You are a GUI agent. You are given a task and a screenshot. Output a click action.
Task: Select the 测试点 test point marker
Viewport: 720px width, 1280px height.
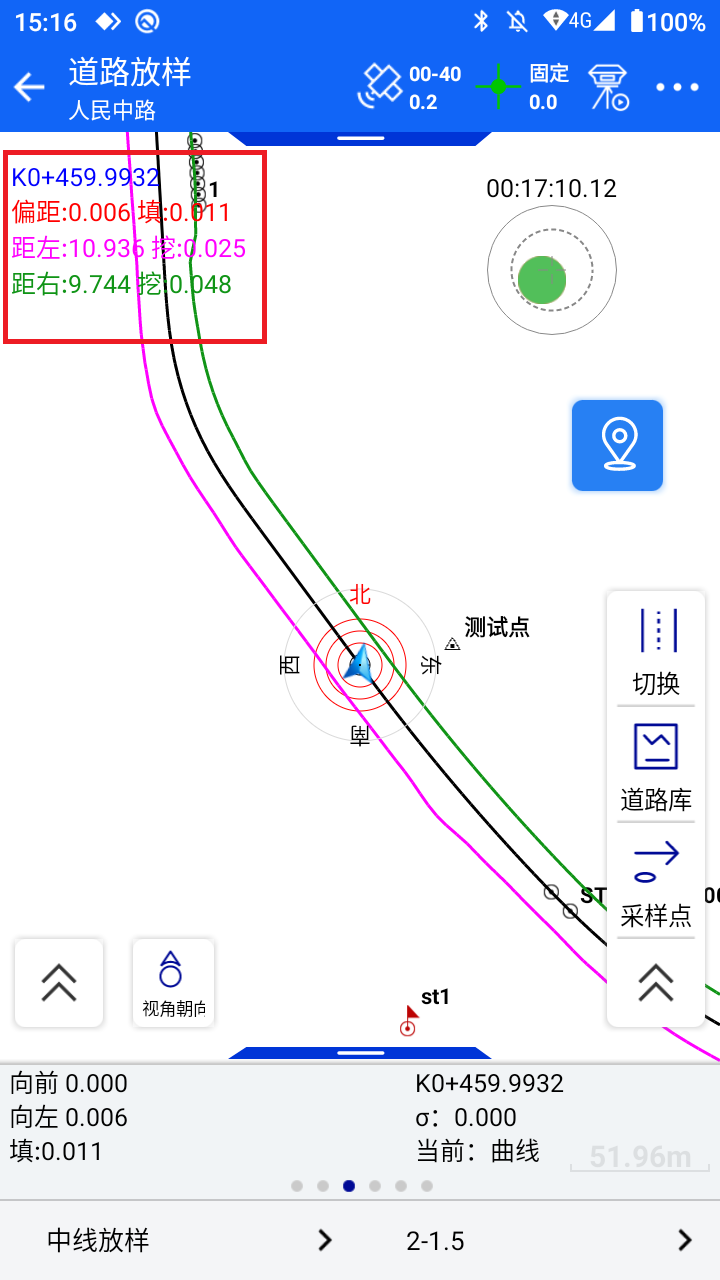(452, 645)
